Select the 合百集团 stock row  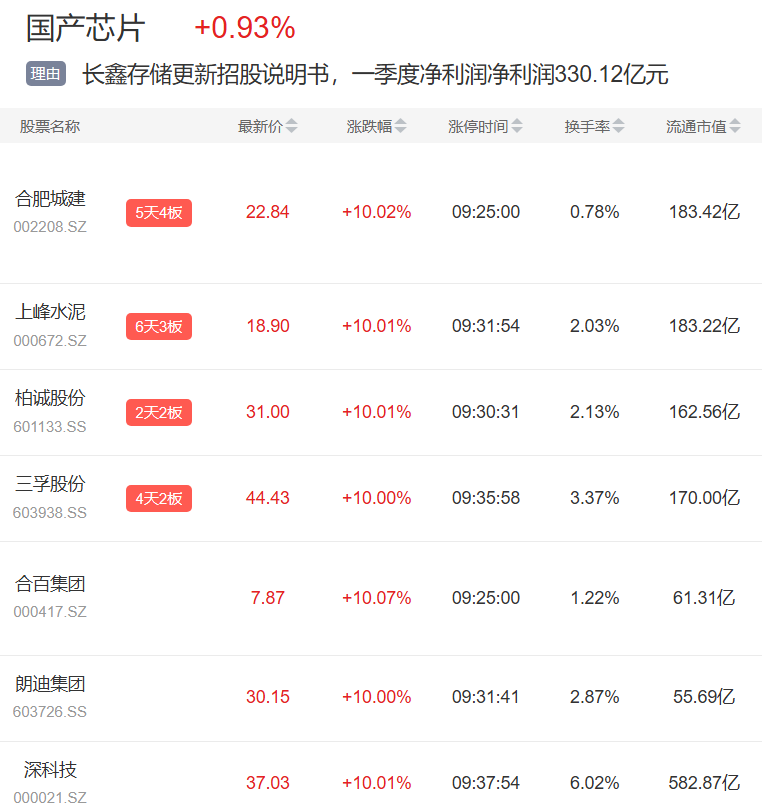click(x=381, y=598)
